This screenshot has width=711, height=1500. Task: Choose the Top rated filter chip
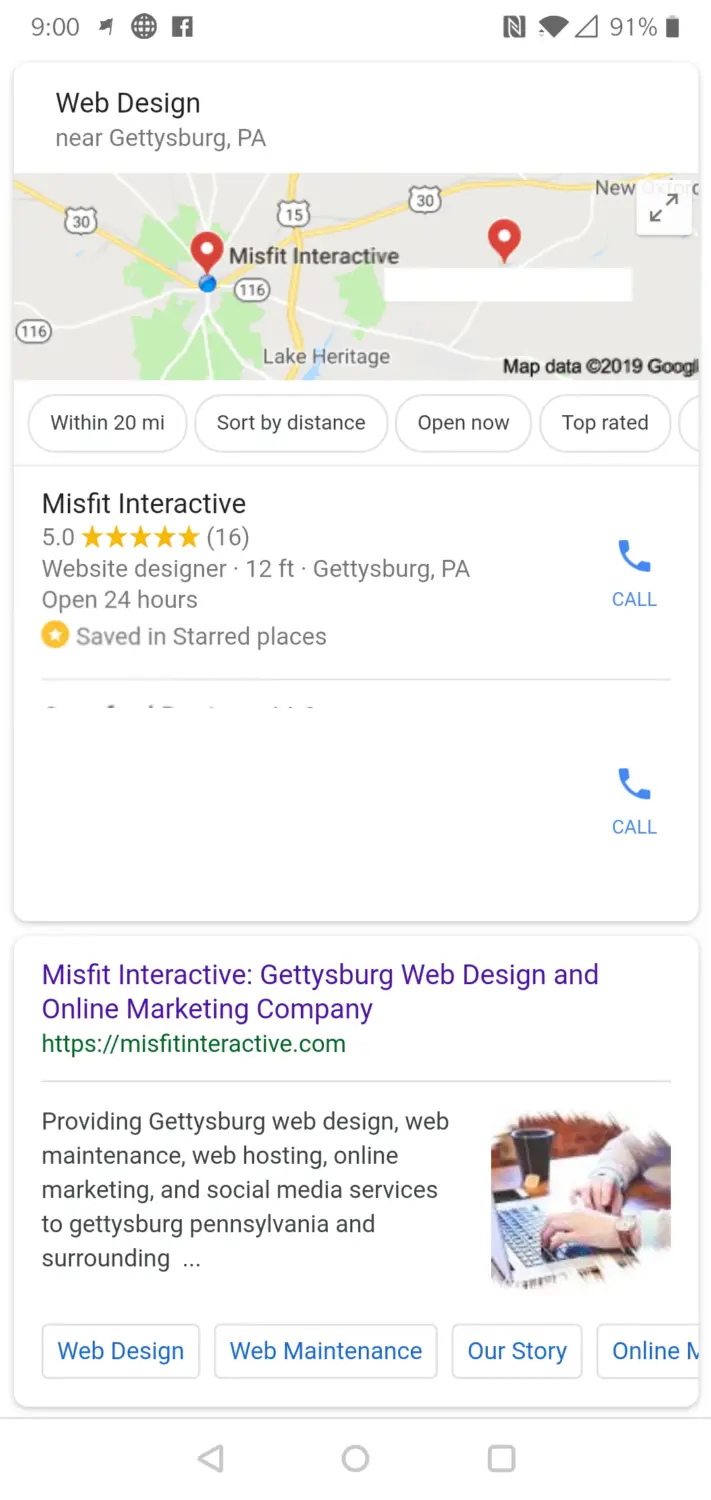[605, 423]
